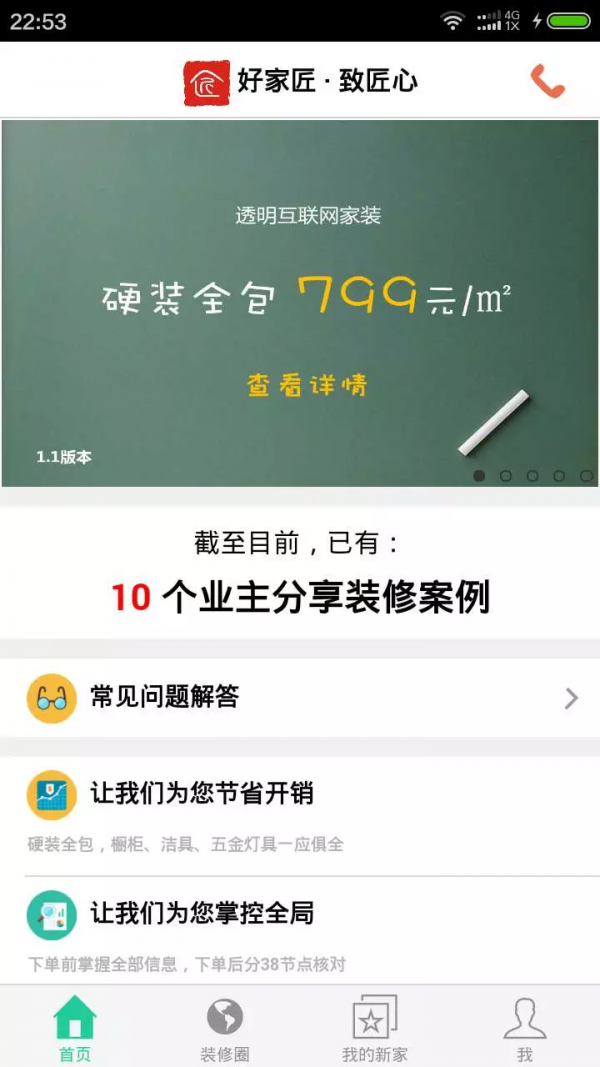This screenshot has width=600, height=1067.
Task: Open 常见问题解答 FAQ row
Action: click(300, 697)
